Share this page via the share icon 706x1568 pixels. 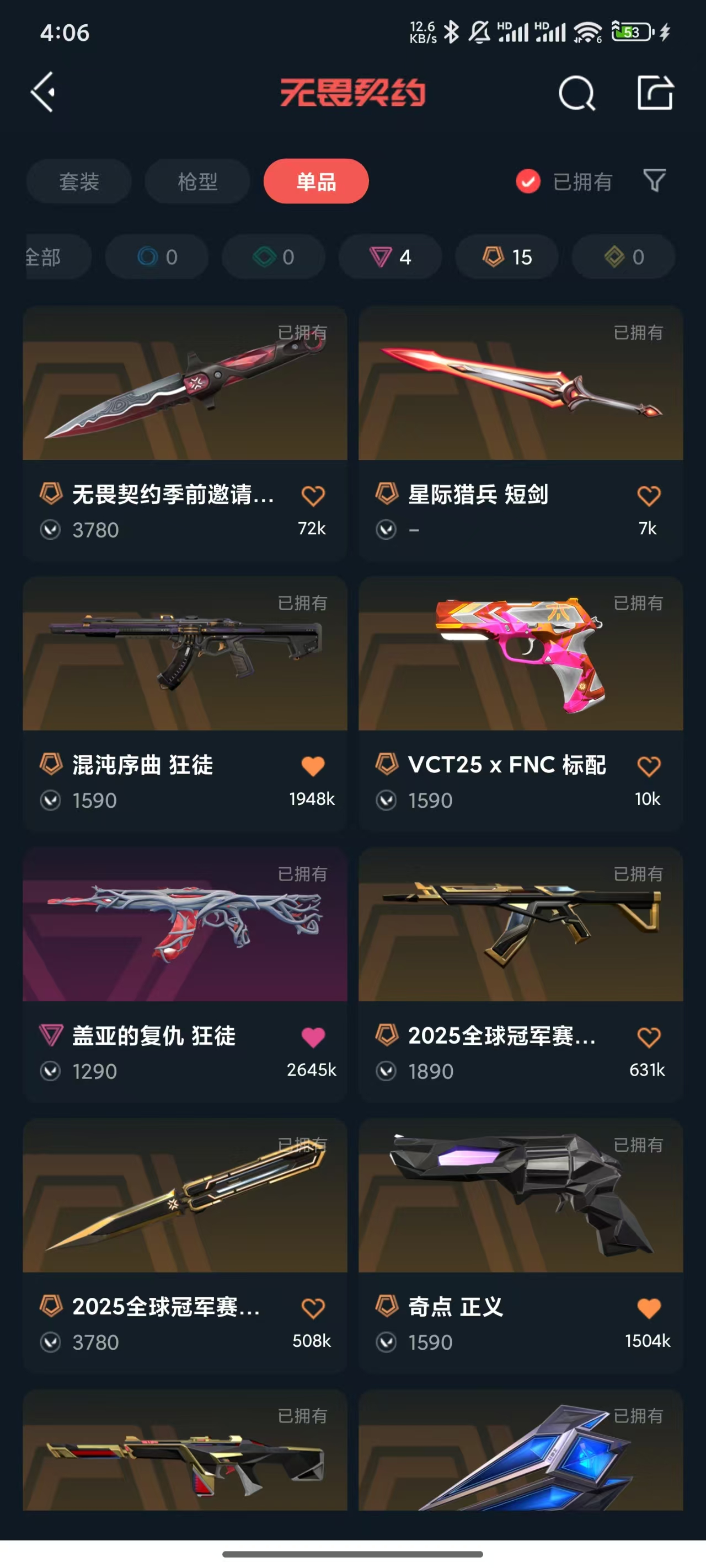click(x=655, y=93)
